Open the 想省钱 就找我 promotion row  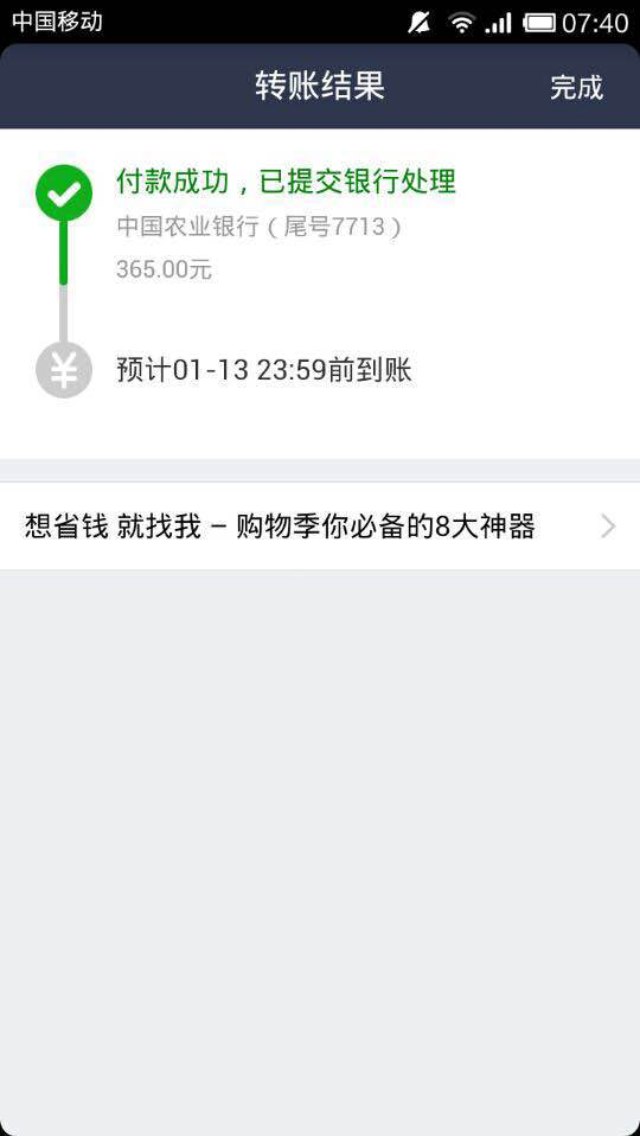[320, 526]
